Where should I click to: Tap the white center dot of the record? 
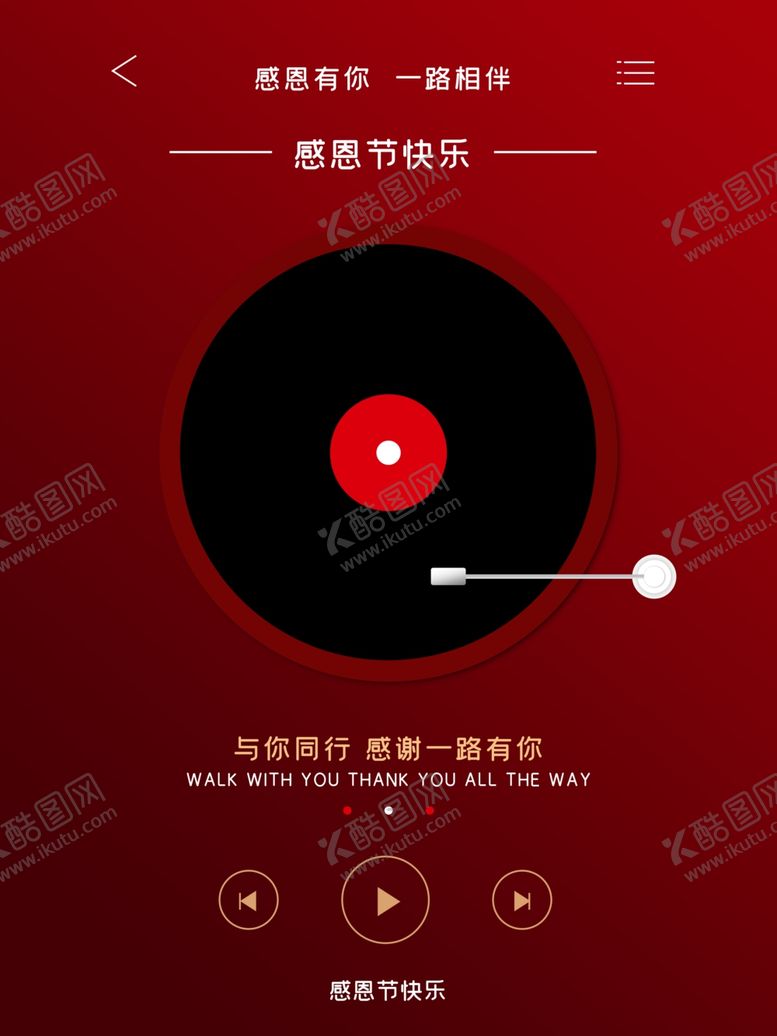pos(390,452)
